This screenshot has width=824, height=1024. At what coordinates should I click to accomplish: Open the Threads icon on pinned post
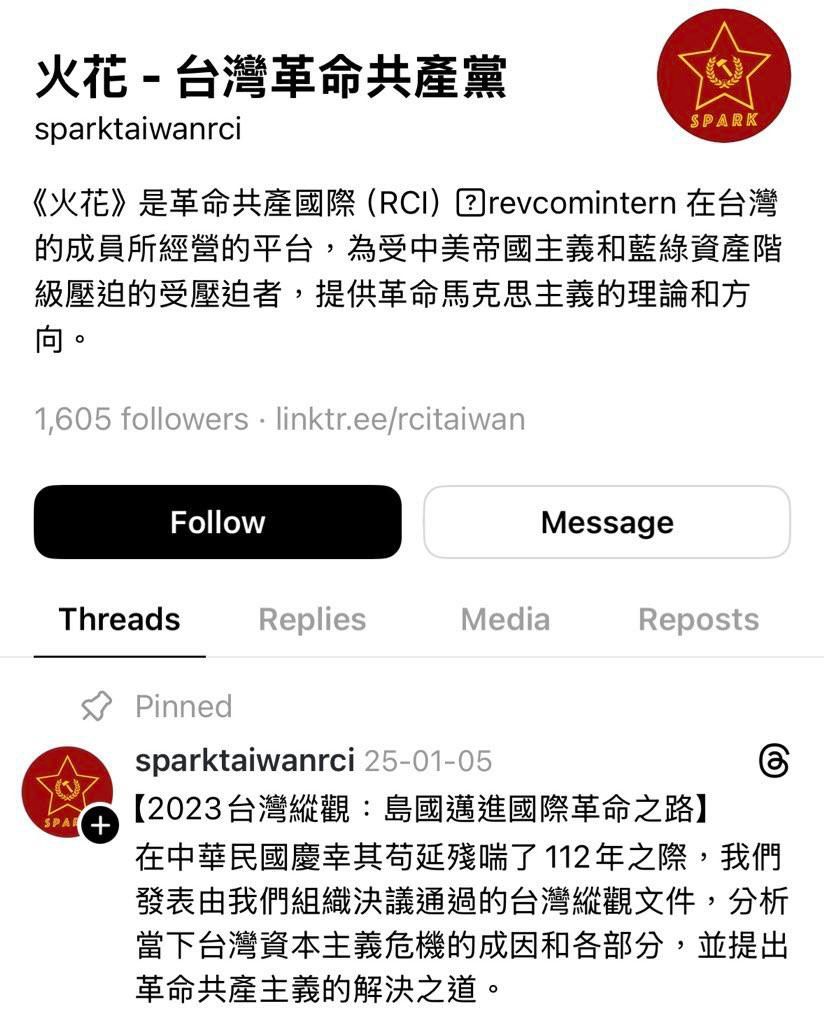773,762
